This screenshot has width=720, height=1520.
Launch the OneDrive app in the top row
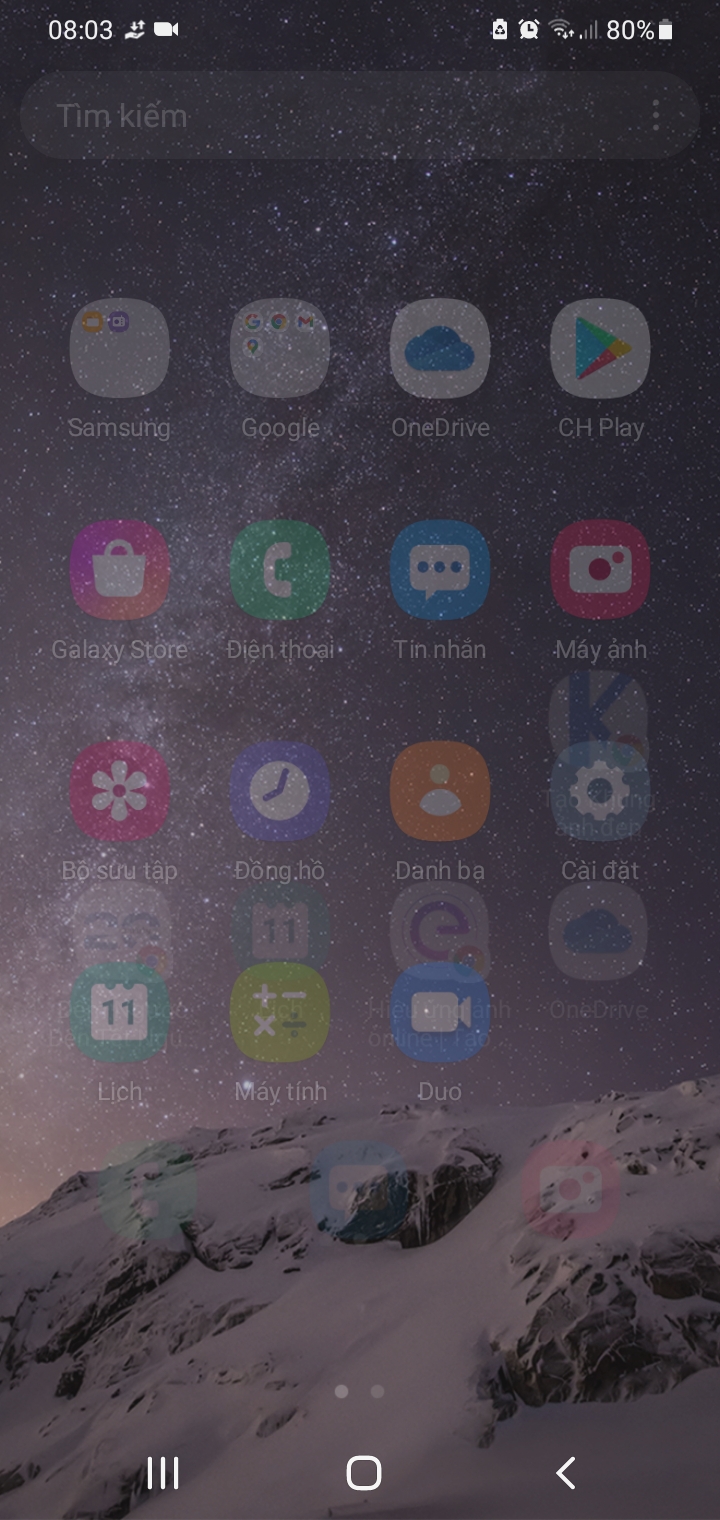point(440,348)
